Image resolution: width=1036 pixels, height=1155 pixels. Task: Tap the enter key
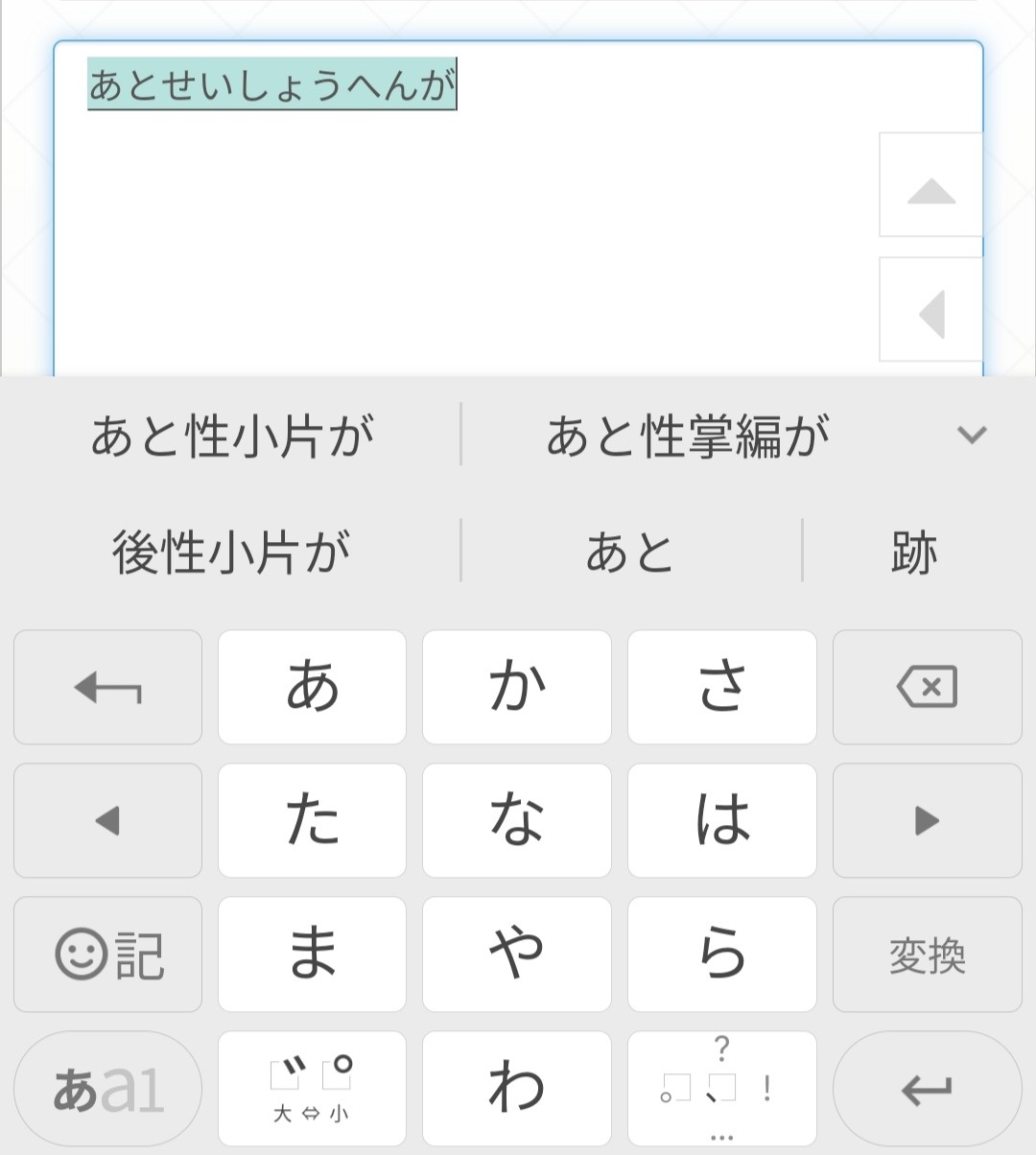[x=927, y=1089]
